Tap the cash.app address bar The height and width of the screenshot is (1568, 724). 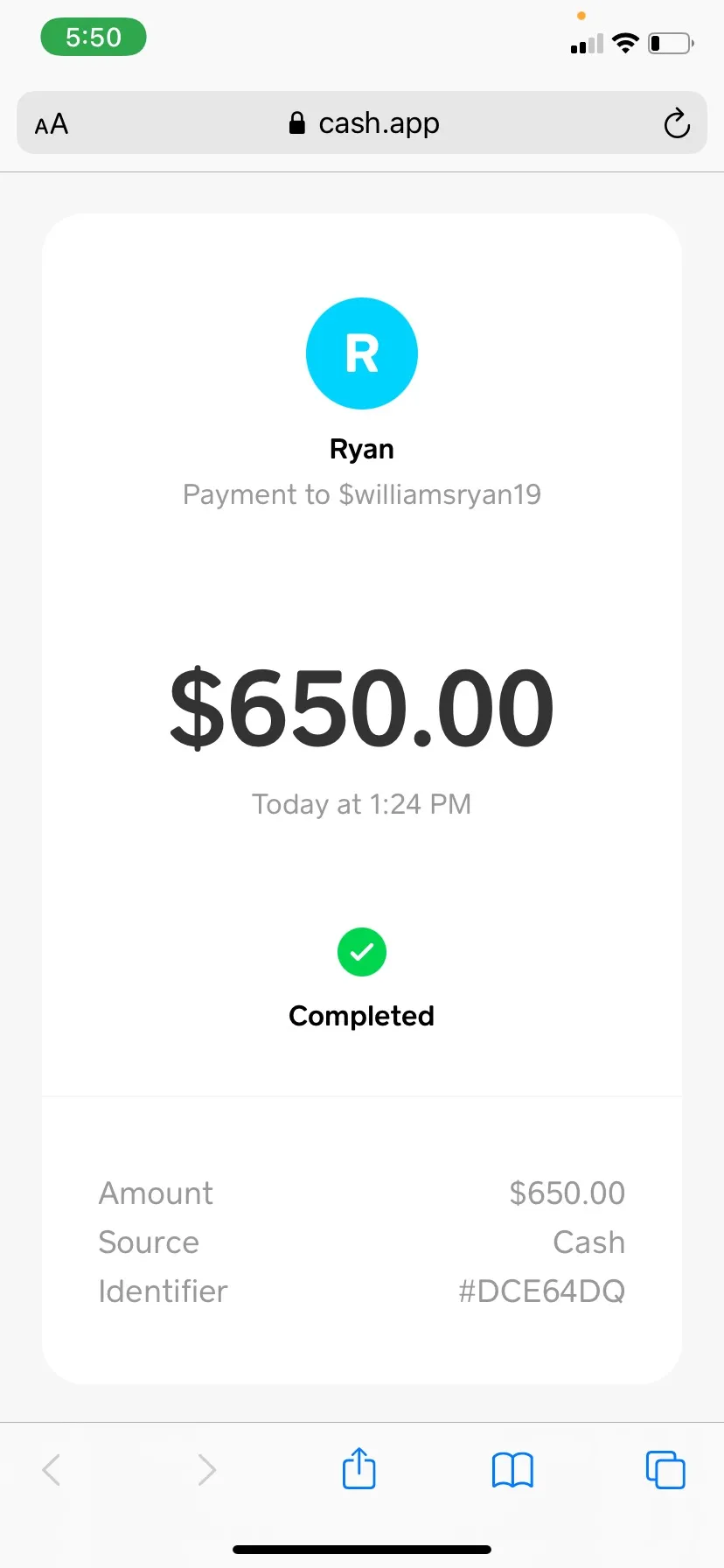[x=362, y=122]
